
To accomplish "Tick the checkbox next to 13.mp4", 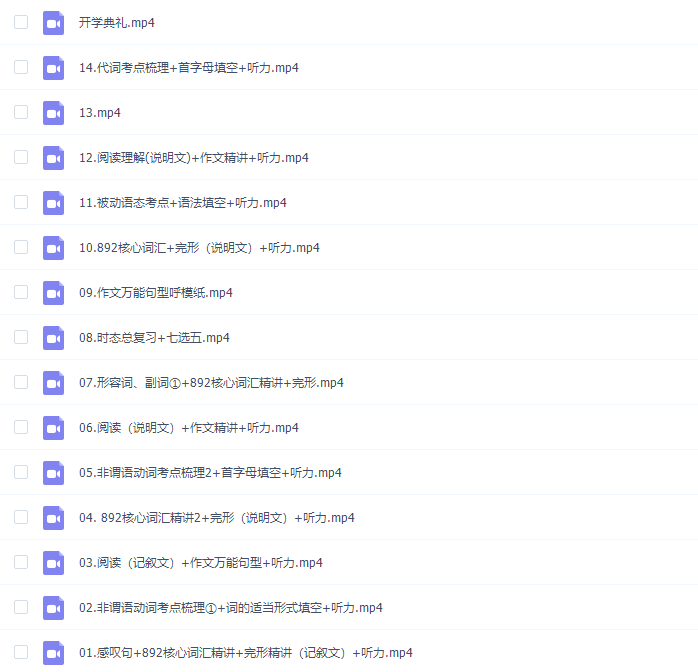I will click(21, 112).
